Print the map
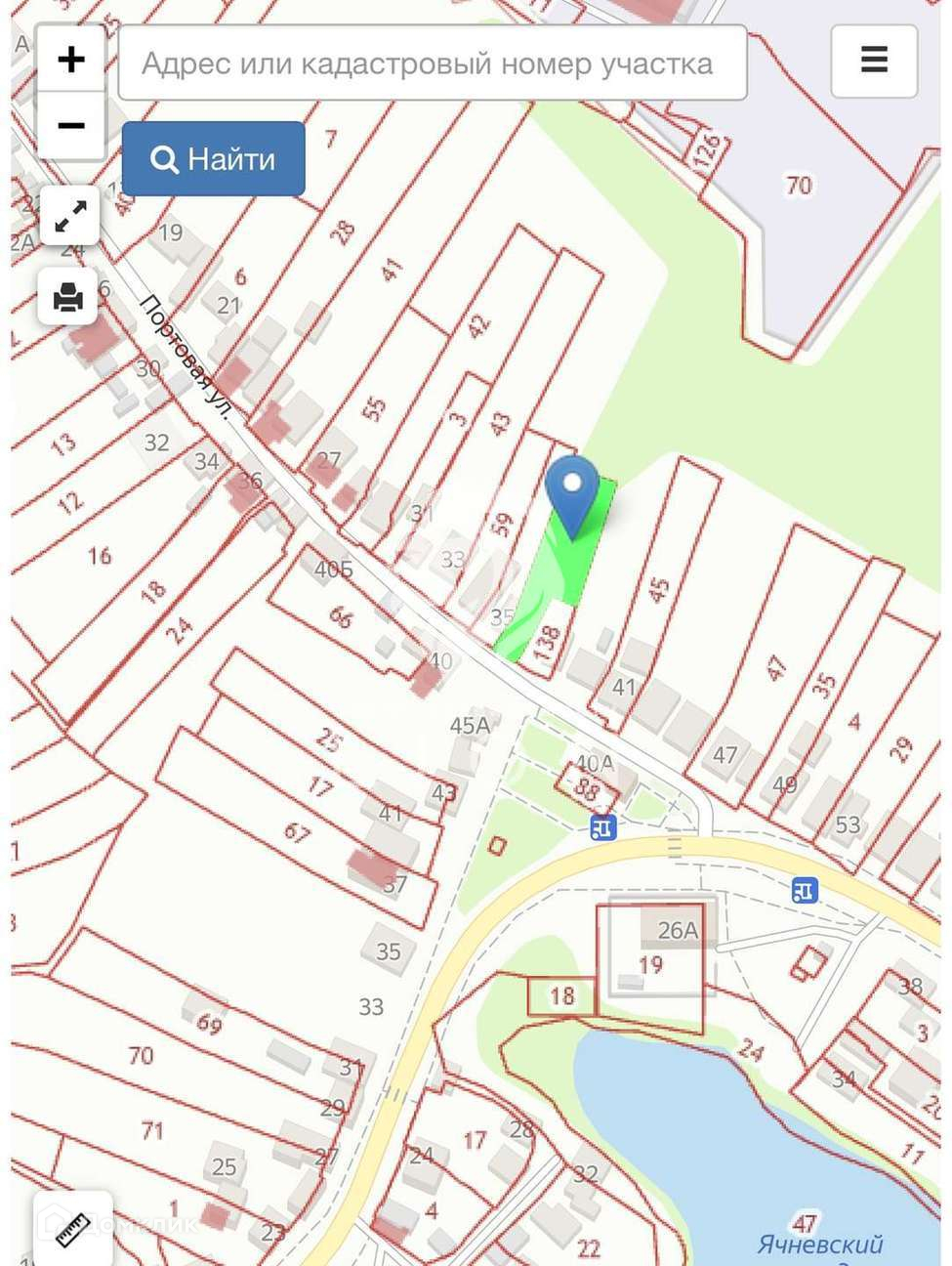This screenshot has height=1266, width=952. (68, 296)
